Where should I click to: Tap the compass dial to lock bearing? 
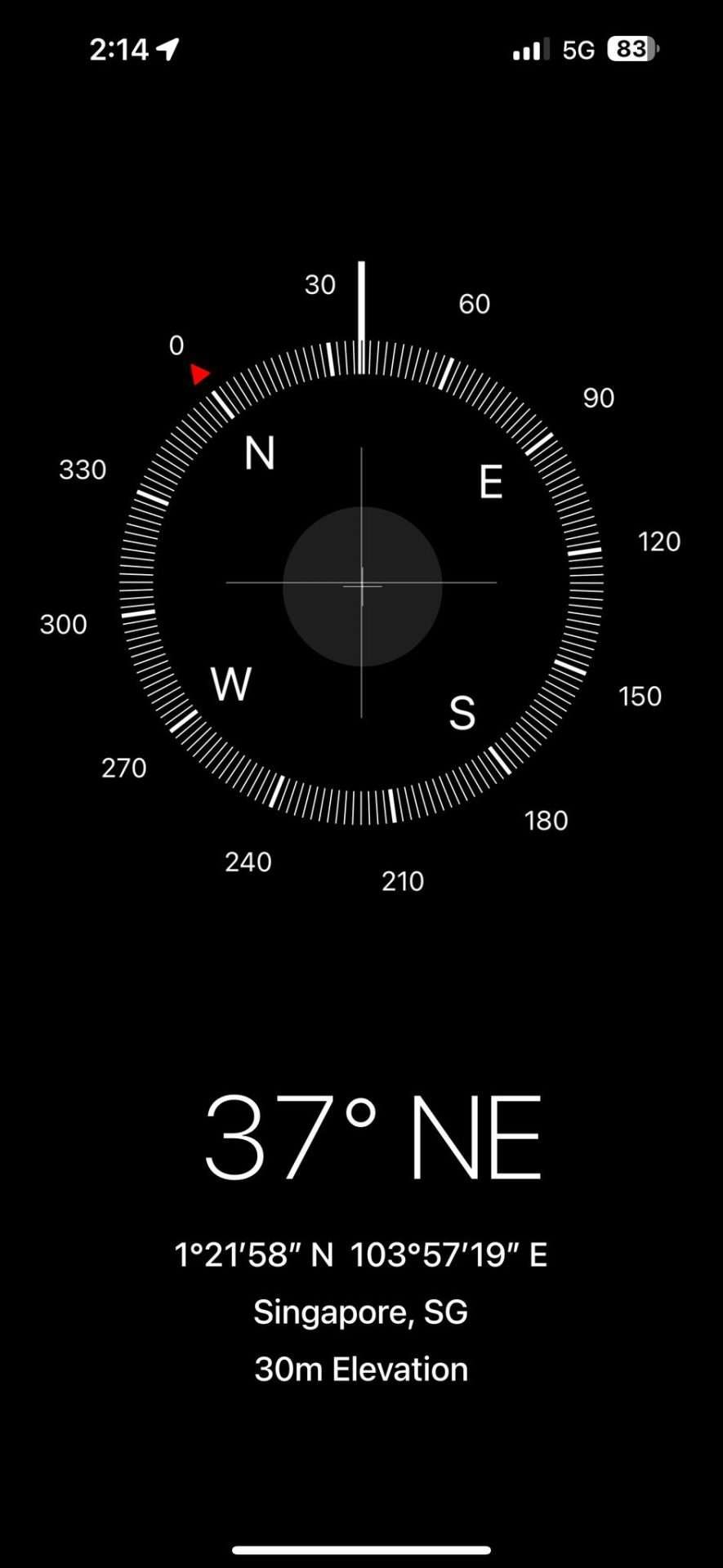(x=361, y=583)
